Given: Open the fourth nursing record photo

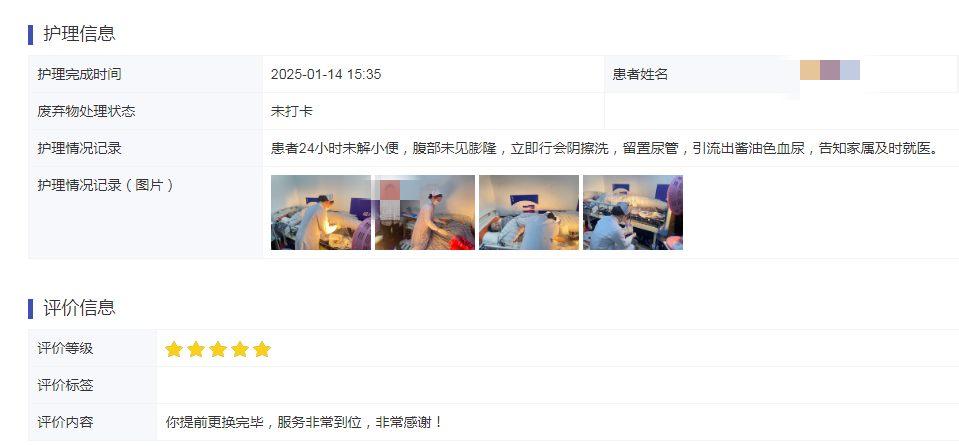Looking at the screenshot, I should [x=632, y=212].
